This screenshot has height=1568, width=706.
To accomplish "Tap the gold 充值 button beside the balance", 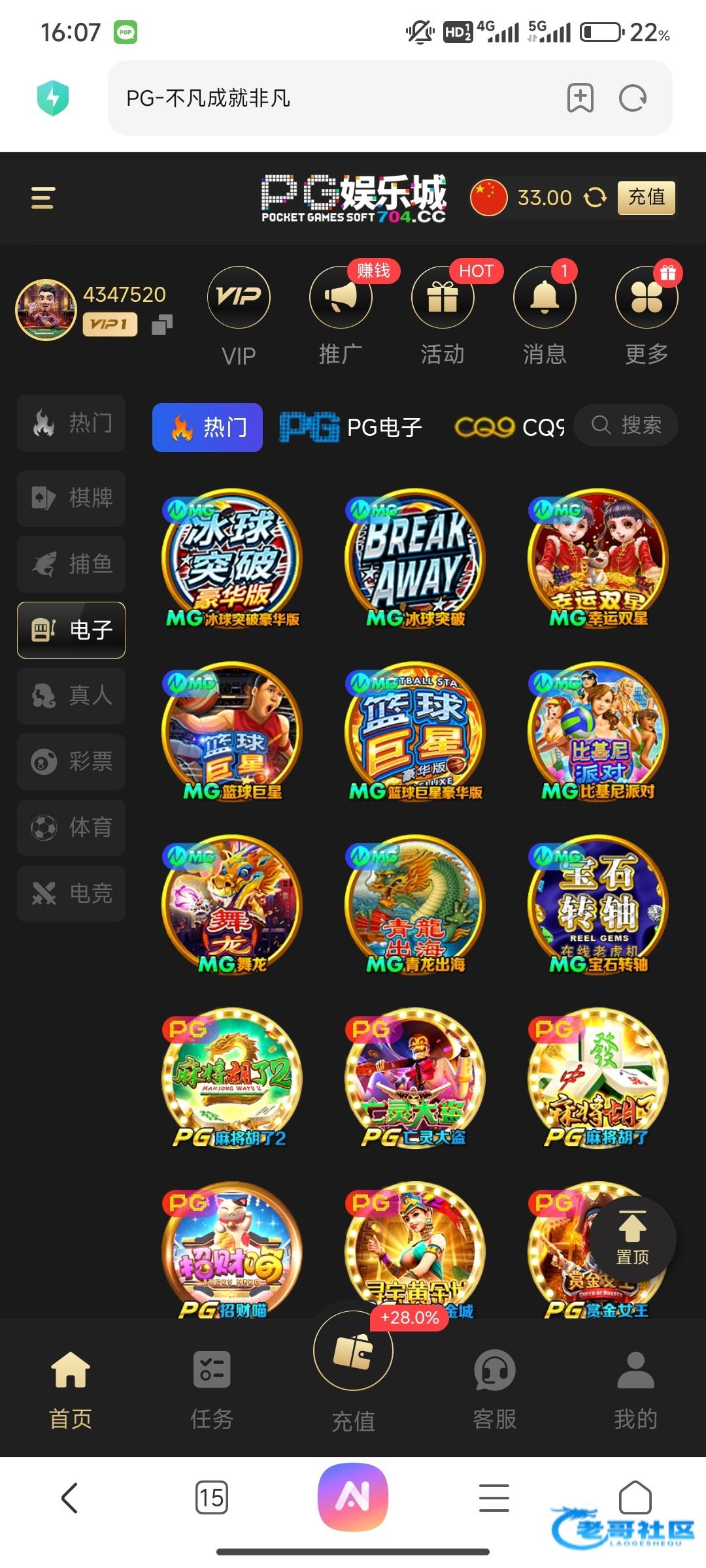I will point(646,197).
